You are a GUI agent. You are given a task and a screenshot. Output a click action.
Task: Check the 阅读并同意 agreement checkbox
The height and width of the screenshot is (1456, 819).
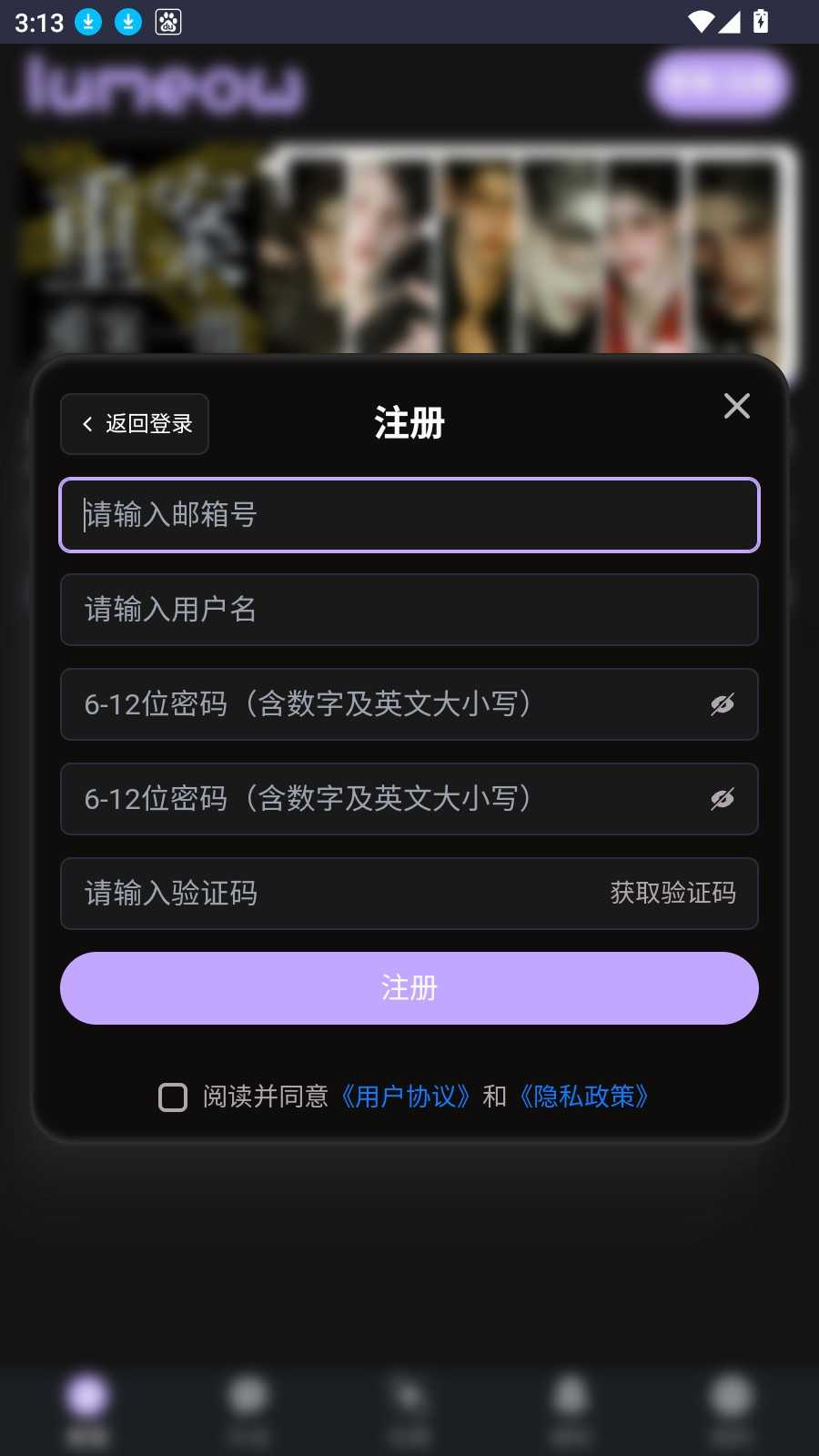tap(173, 1097)
